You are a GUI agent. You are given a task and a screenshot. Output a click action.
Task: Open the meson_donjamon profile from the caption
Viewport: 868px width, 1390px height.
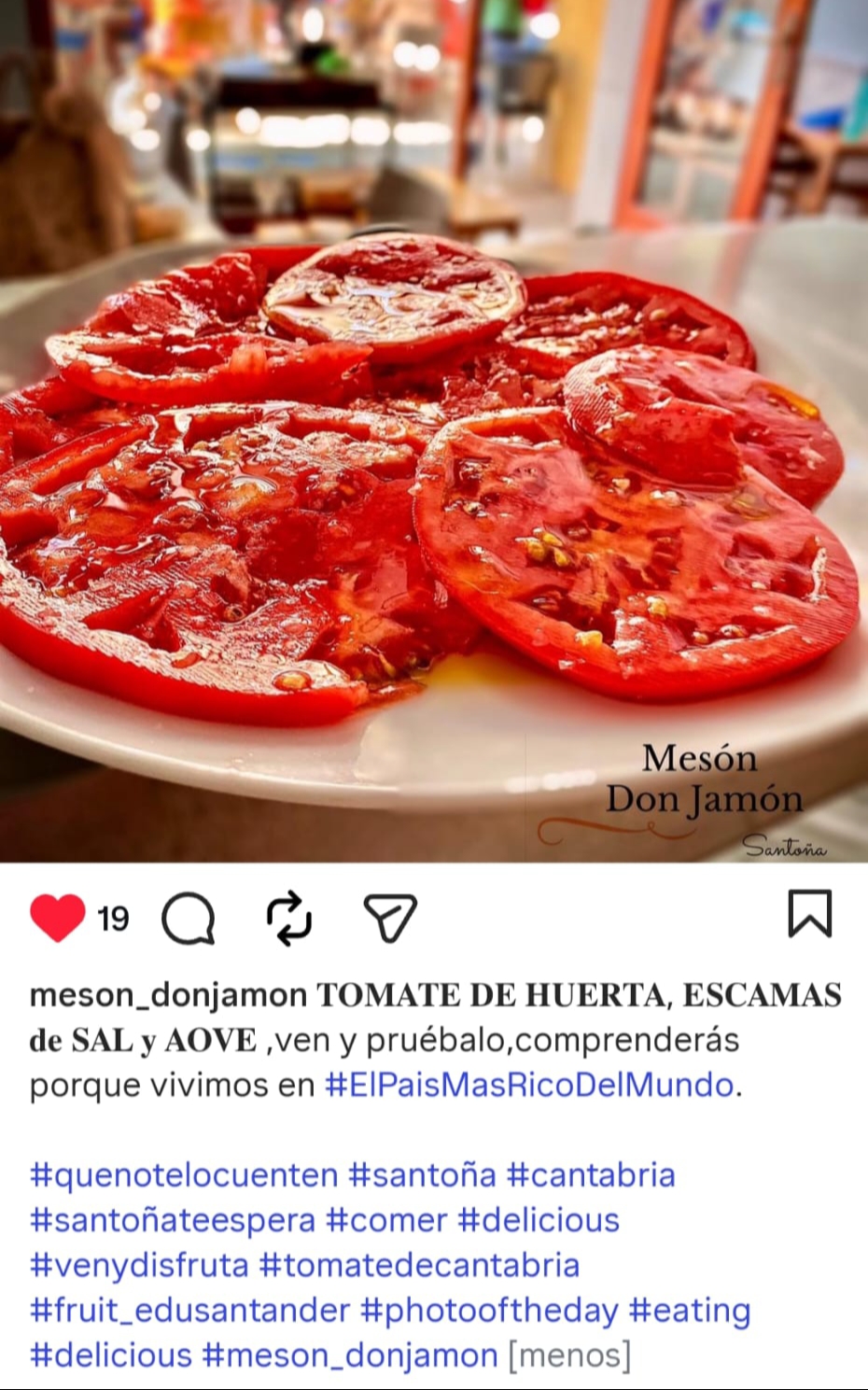168,995
